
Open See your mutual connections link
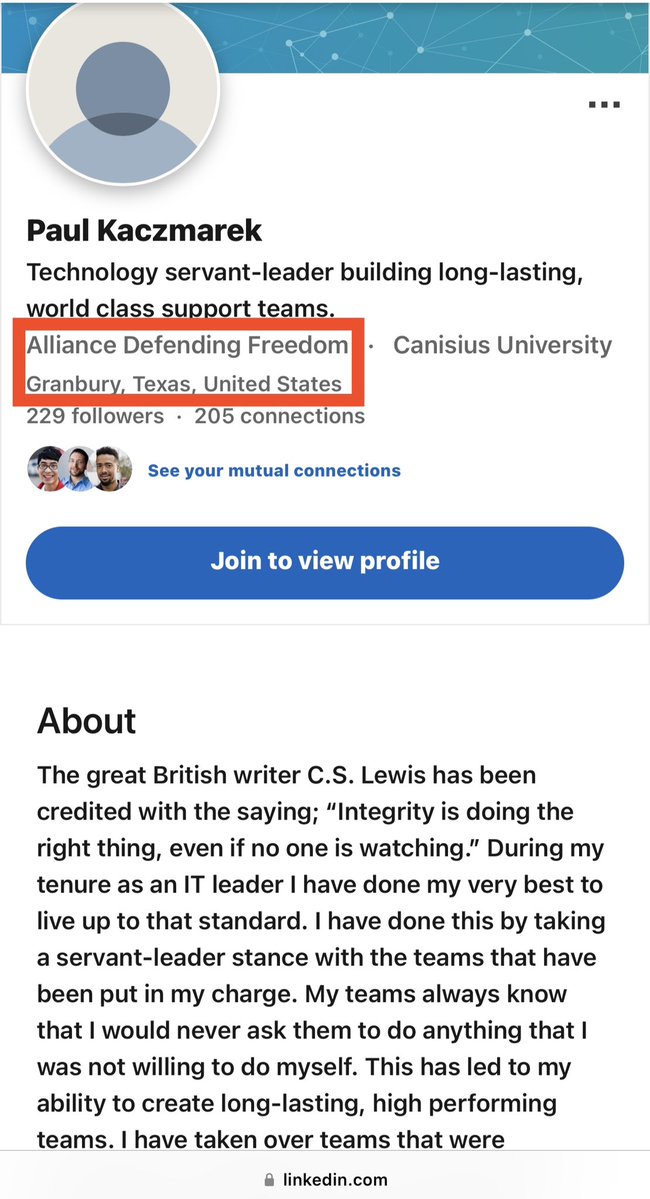click(x=273, y=470)
